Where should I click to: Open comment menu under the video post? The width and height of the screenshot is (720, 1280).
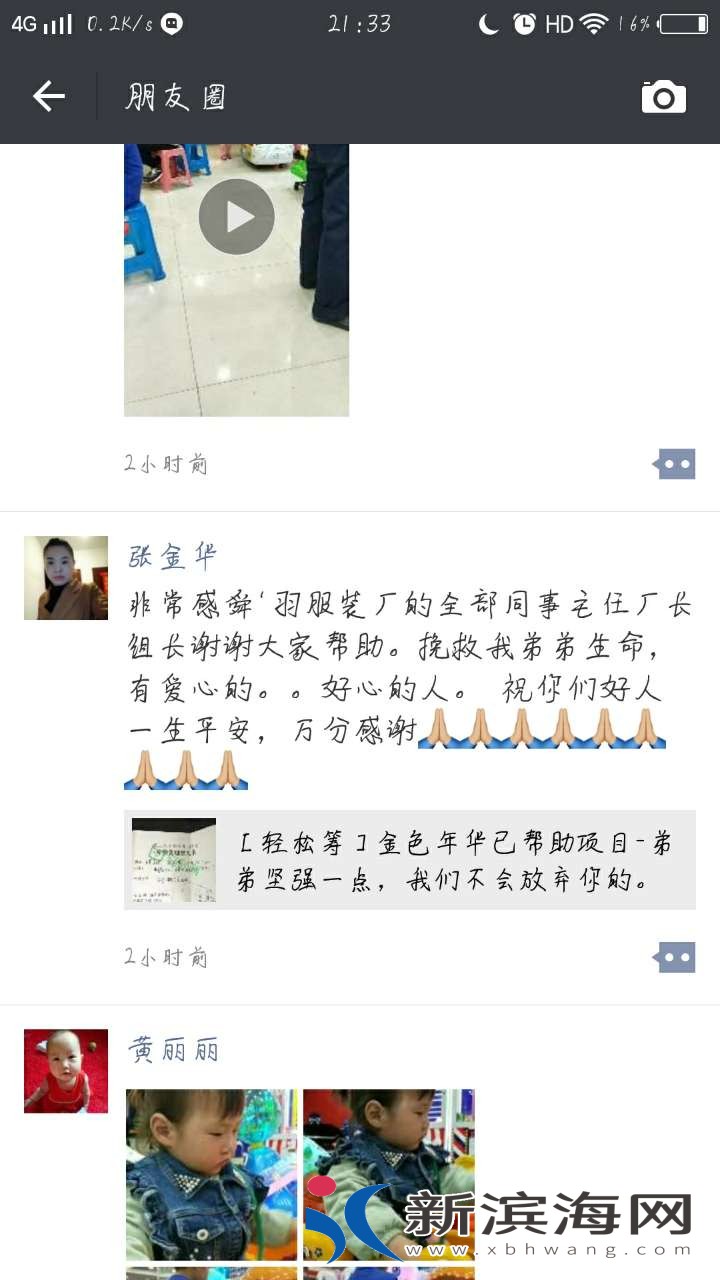(x=675, y=464)
